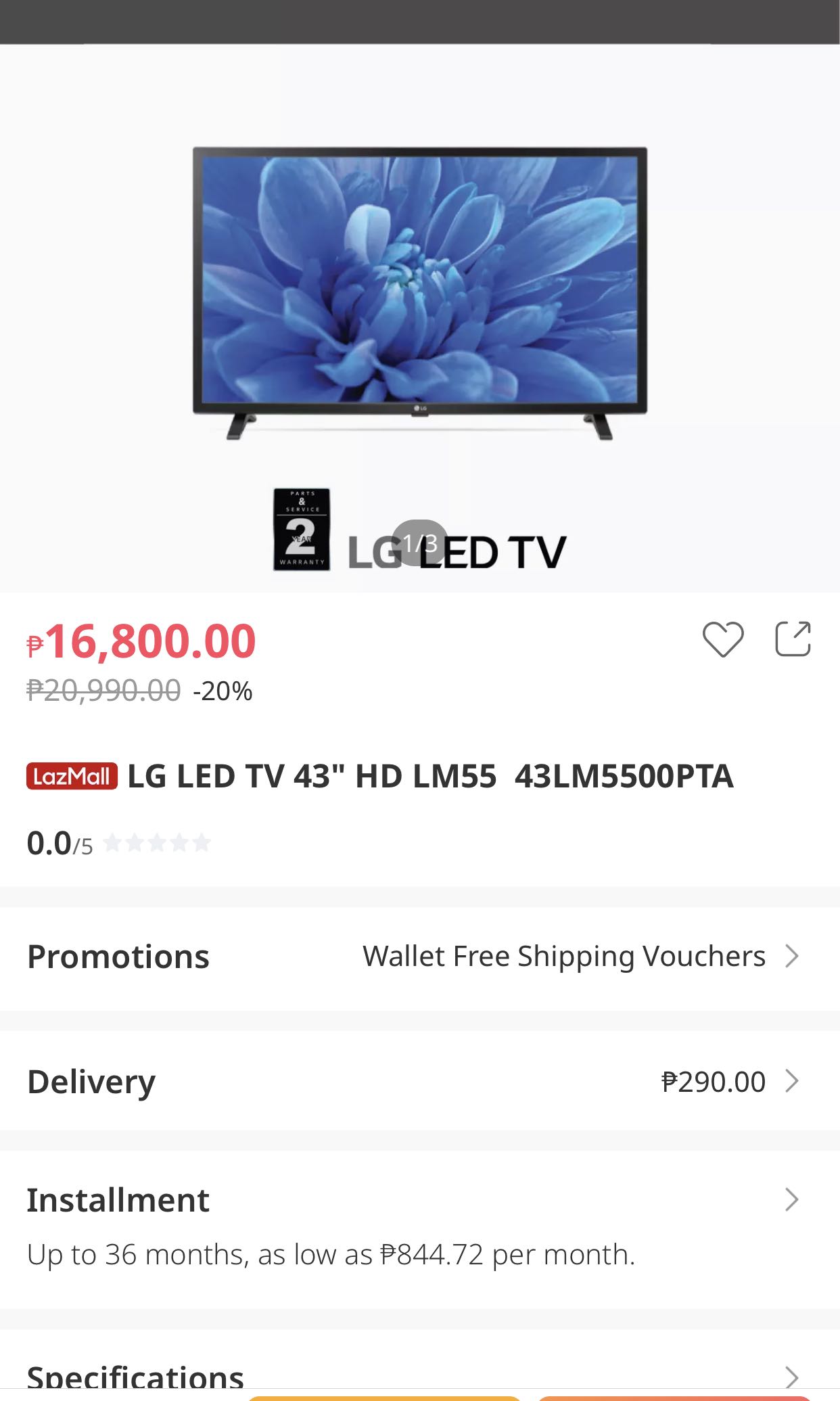
Task: Click the -20% discount label
Action: 223,691
